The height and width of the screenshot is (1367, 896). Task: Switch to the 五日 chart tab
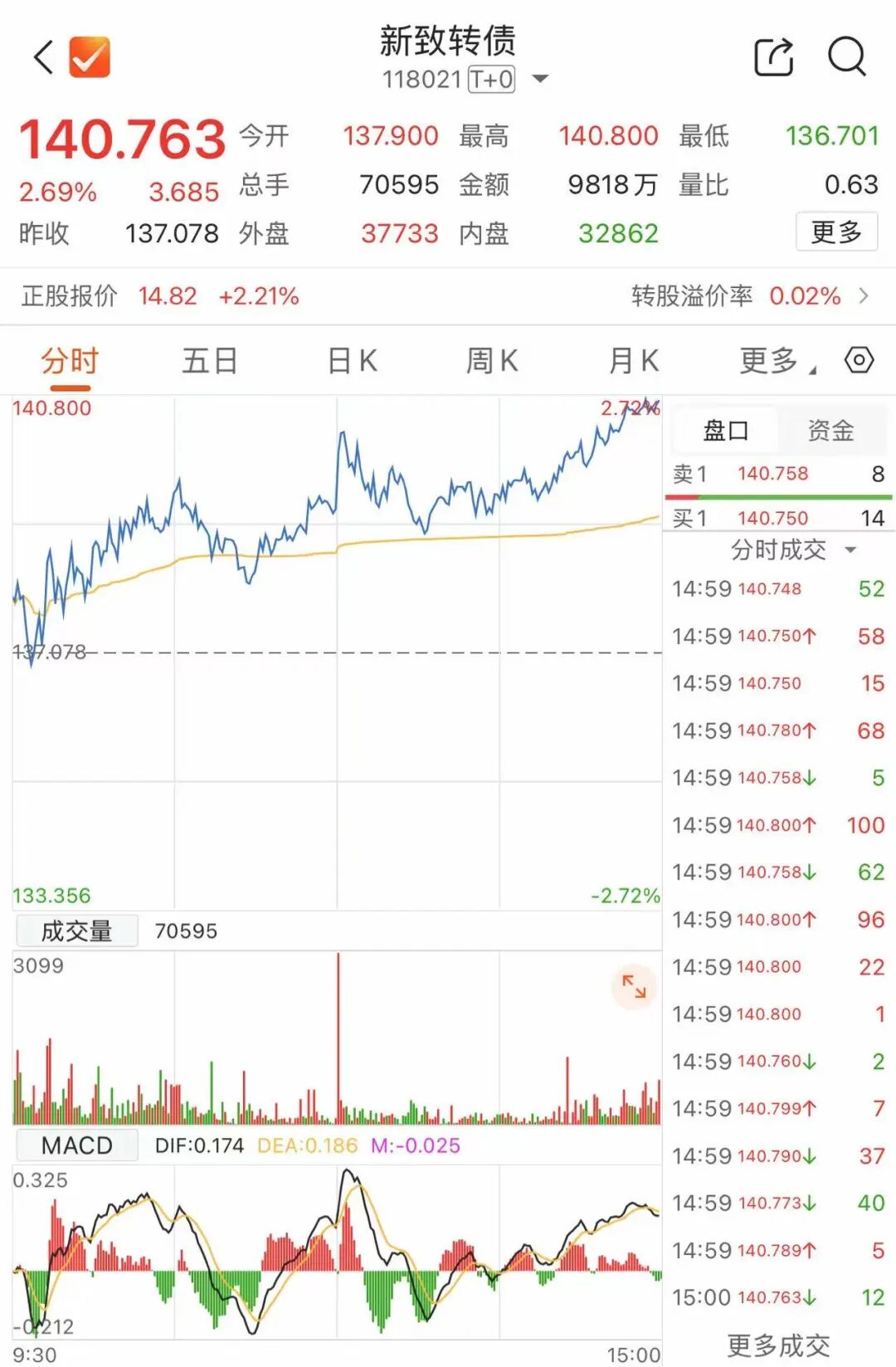[x=210, y=362]
